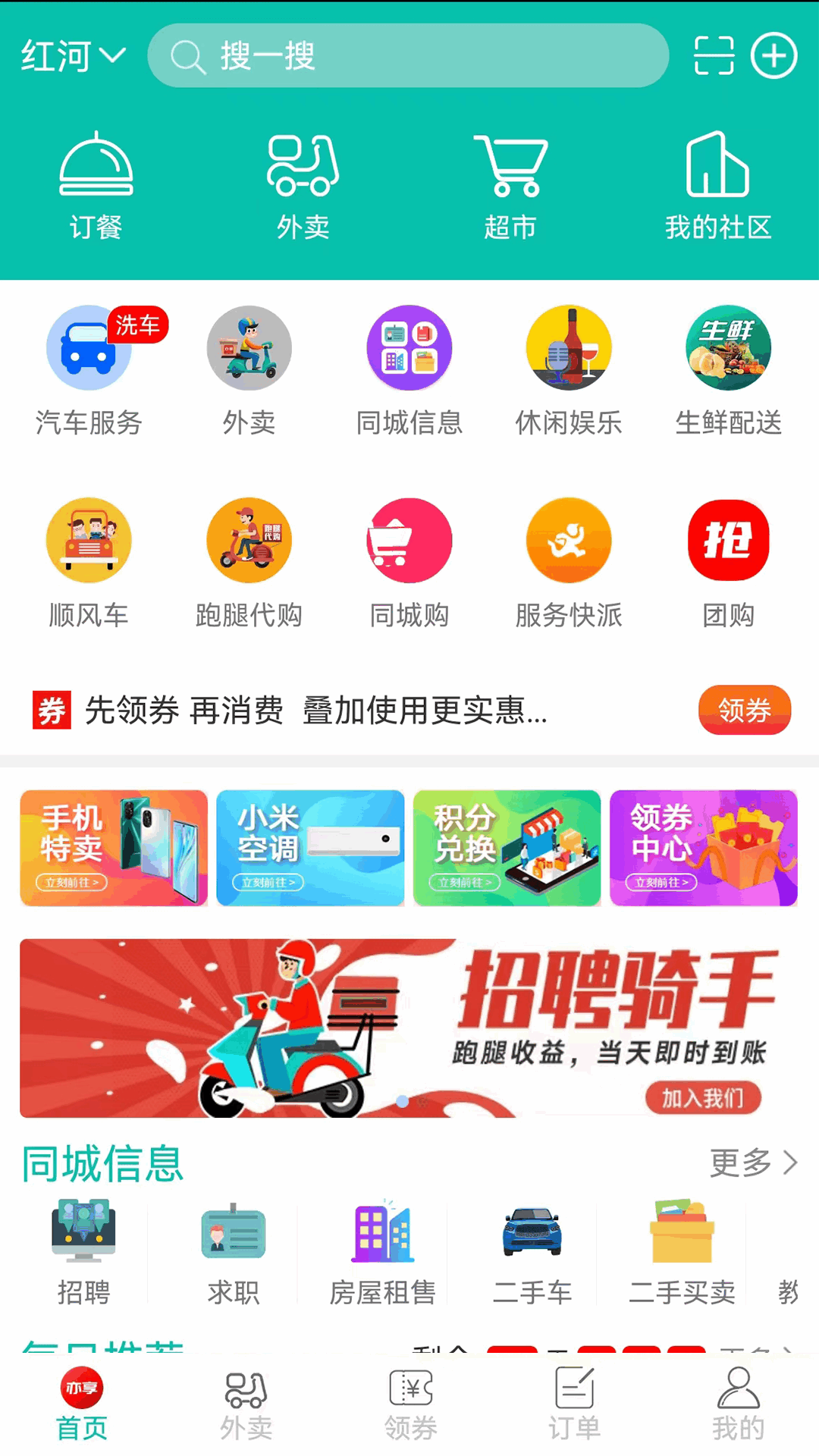Screen dimensions: 819x1456
Task: View 更多 in 同城信息
Action: pos(753,1163)
